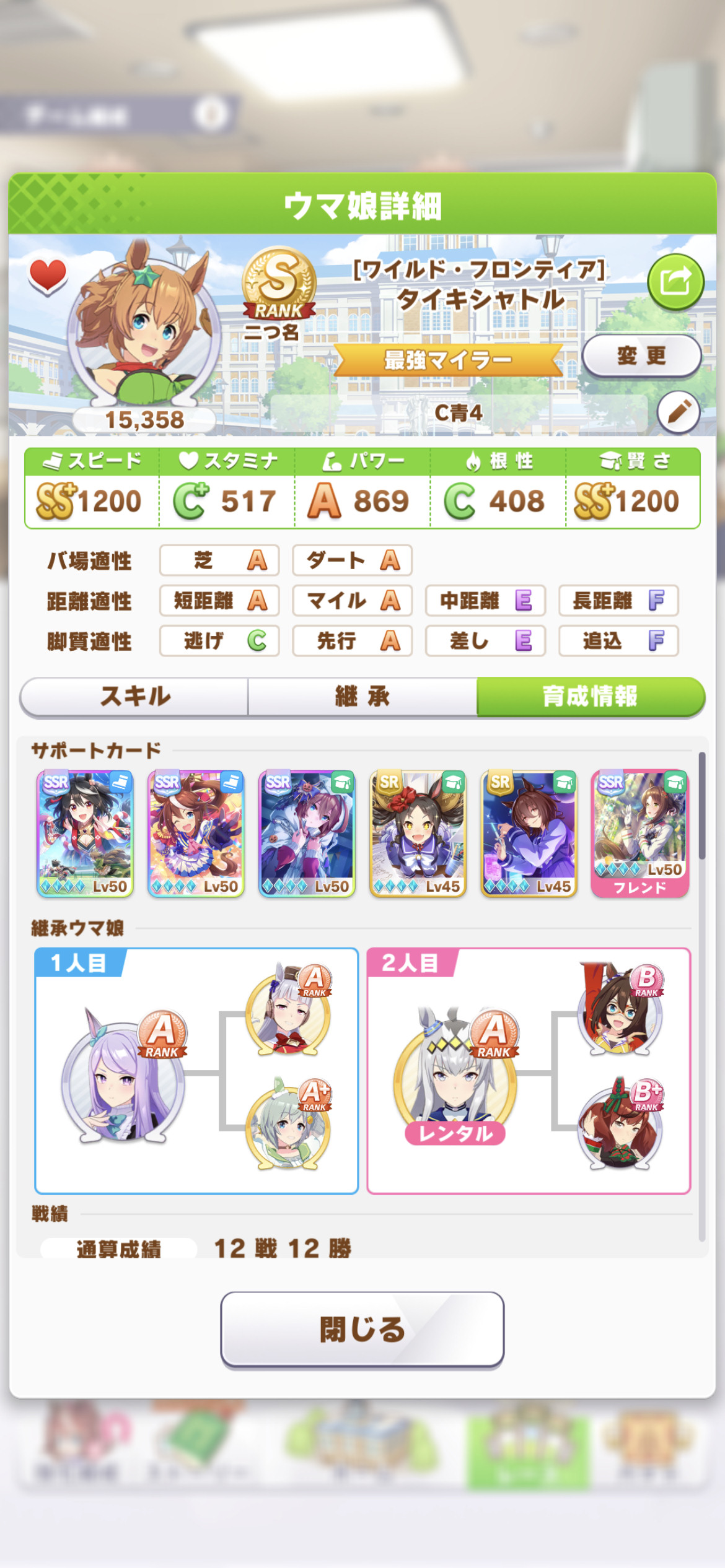Toggle the red heart favorite icon
The width and height of the screenshot is (725, 1568).
coord(48,276)
